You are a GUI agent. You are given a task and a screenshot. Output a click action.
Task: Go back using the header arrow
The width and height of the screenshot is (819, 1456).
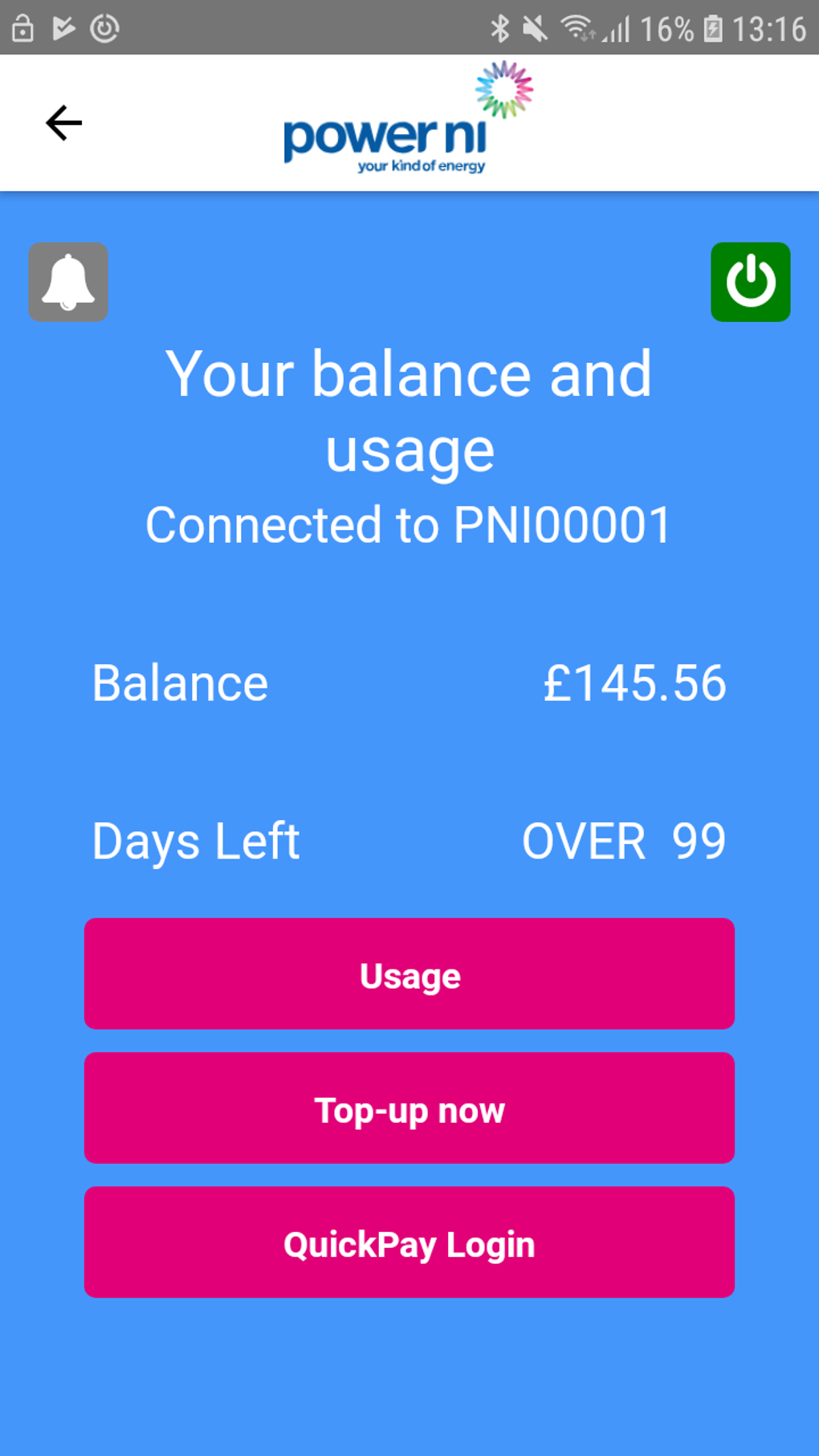[64, 123]
